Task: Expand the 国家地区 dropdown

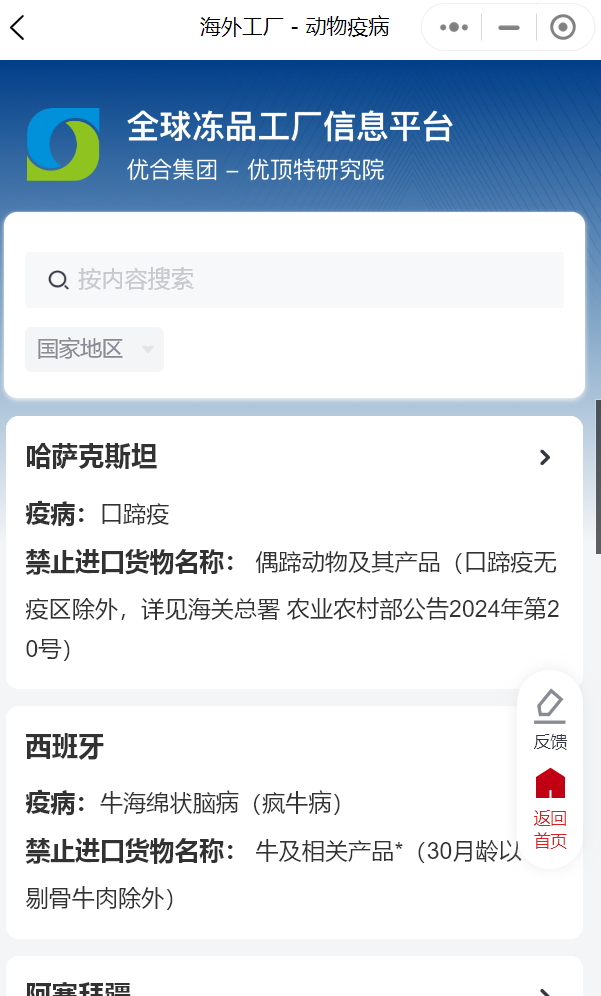Action: tap(95, 349)
